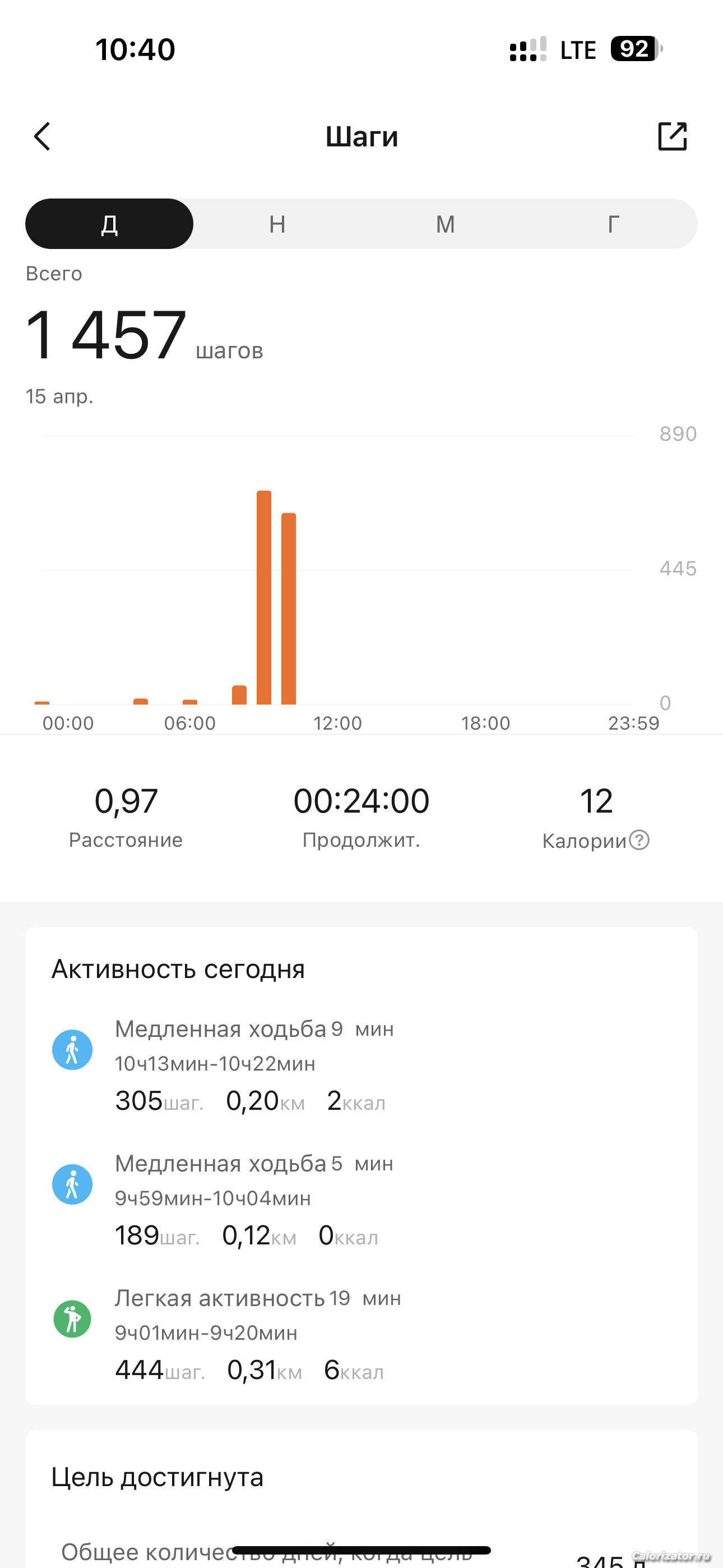Share the steps report
This screenshot has width=723, height=1568.
[673, 136]
